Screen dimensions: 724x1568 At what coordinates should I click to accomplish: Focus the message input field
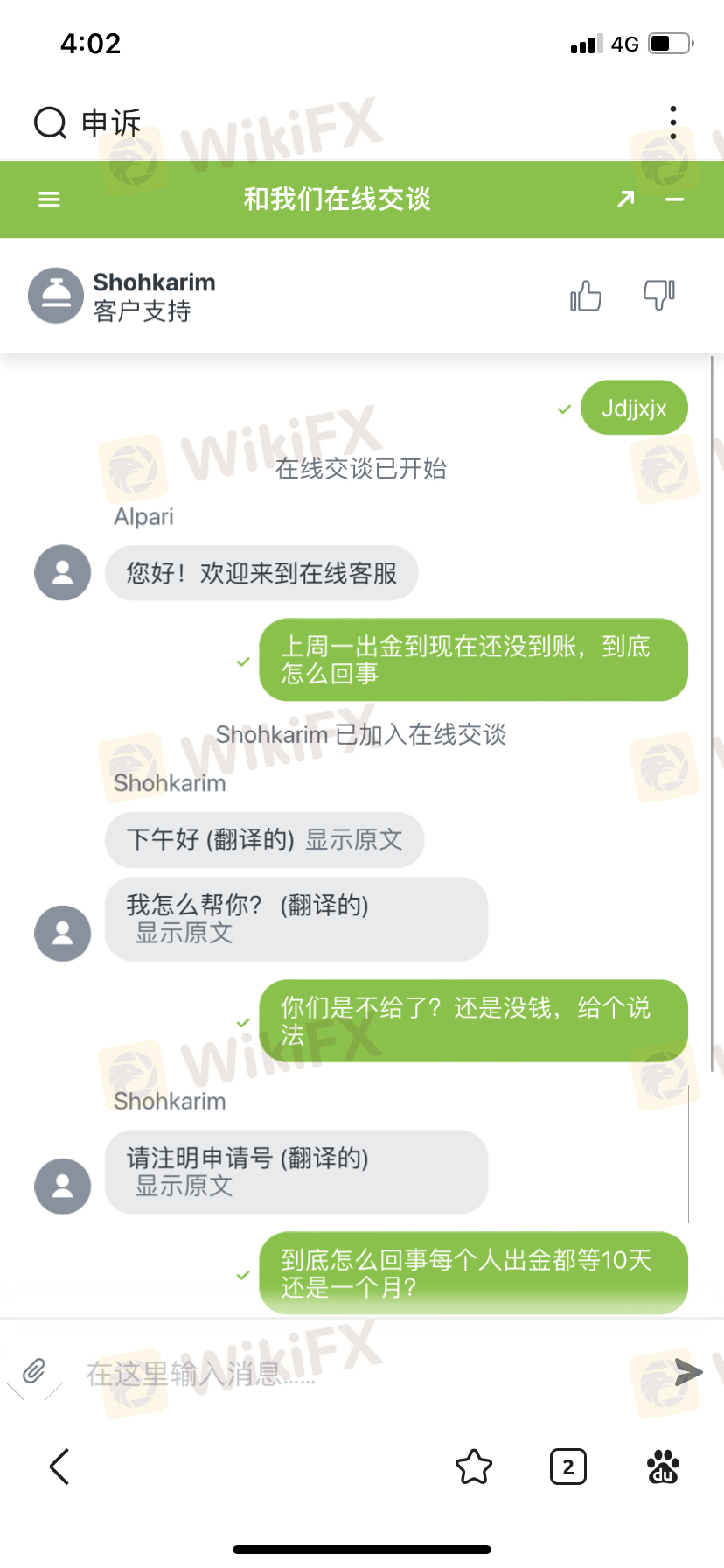350,1374
